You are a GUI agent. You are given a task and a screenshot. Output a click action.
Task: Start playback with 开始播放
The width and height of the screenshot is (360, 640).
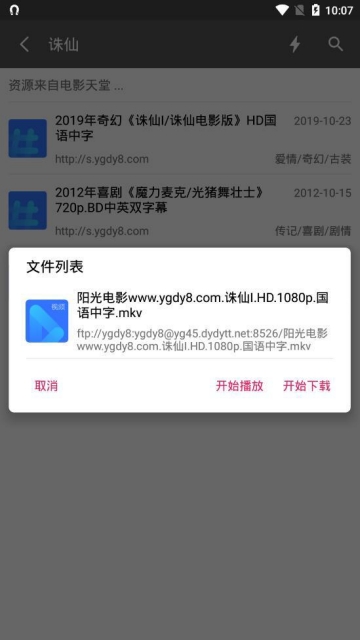click(x=239, y=386)
